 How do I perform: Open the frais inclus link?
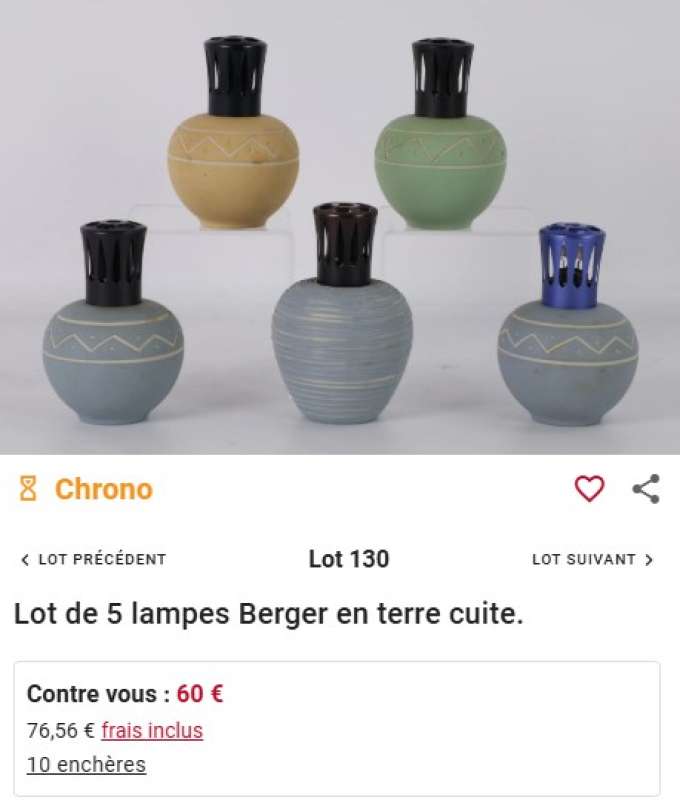[x=152, y=731]
